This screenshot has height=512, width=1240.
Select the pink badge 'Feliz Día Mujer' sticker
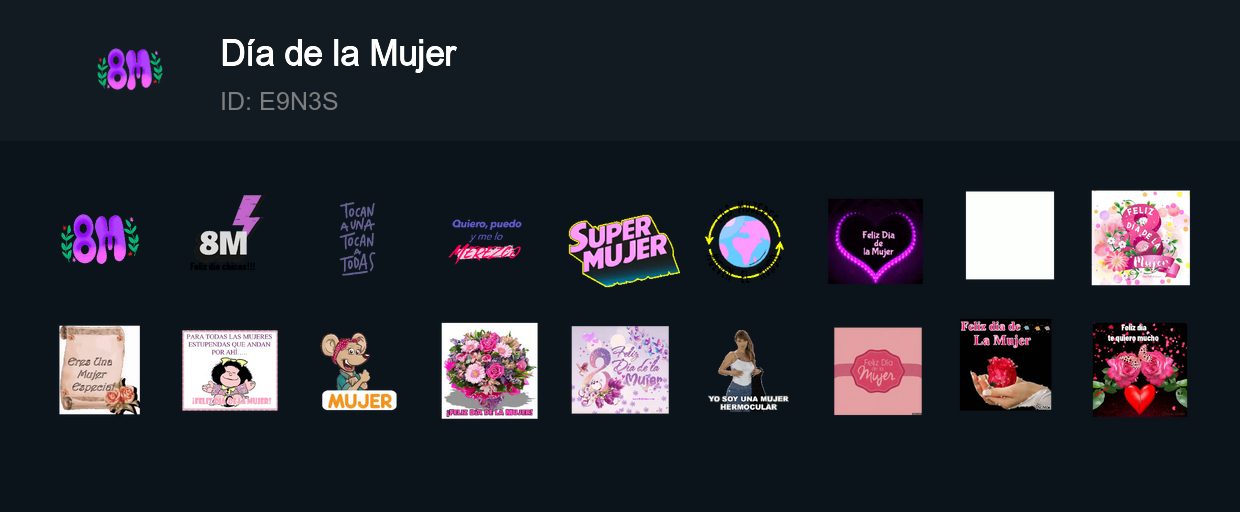(x=878, y=371)
